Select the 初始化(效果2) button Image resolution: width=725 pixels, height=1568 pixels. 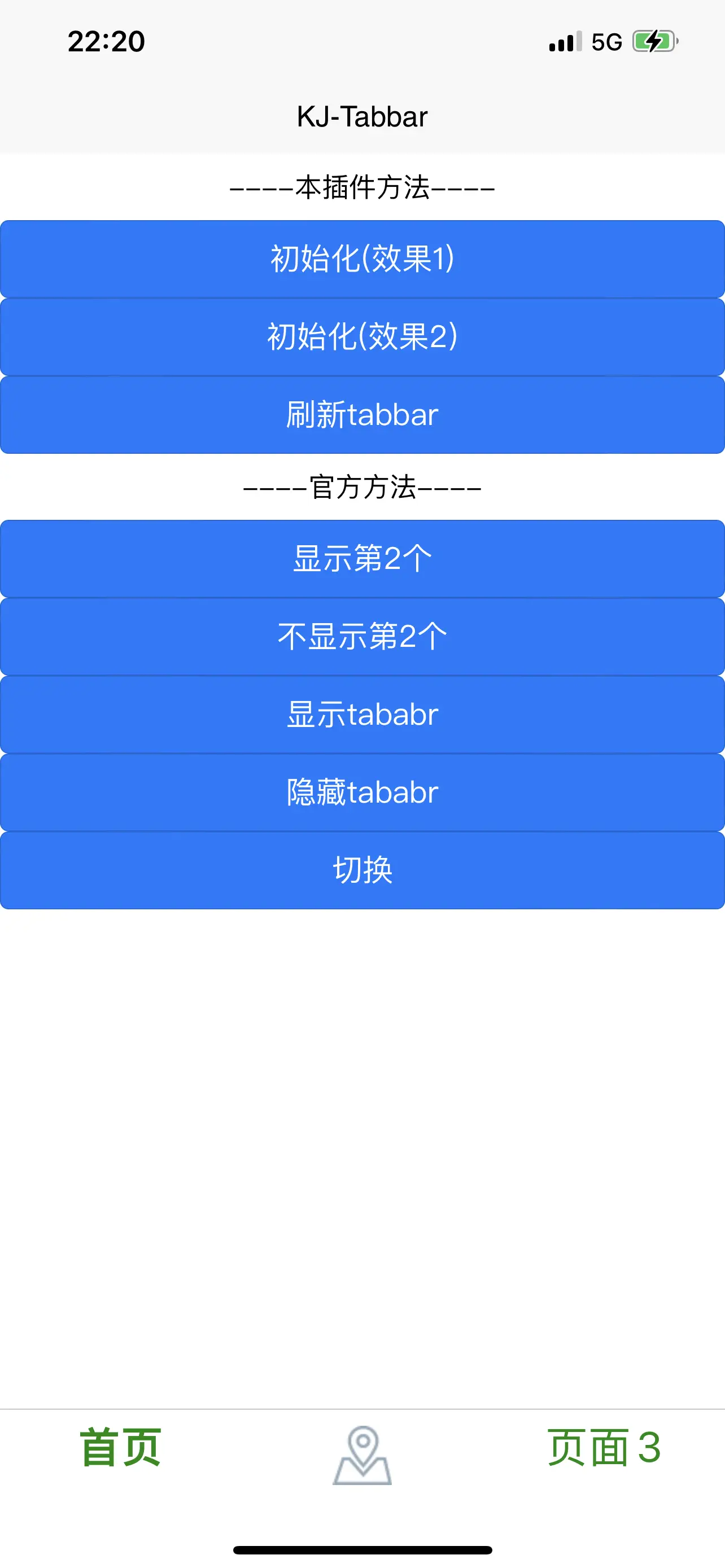(362, 336)
